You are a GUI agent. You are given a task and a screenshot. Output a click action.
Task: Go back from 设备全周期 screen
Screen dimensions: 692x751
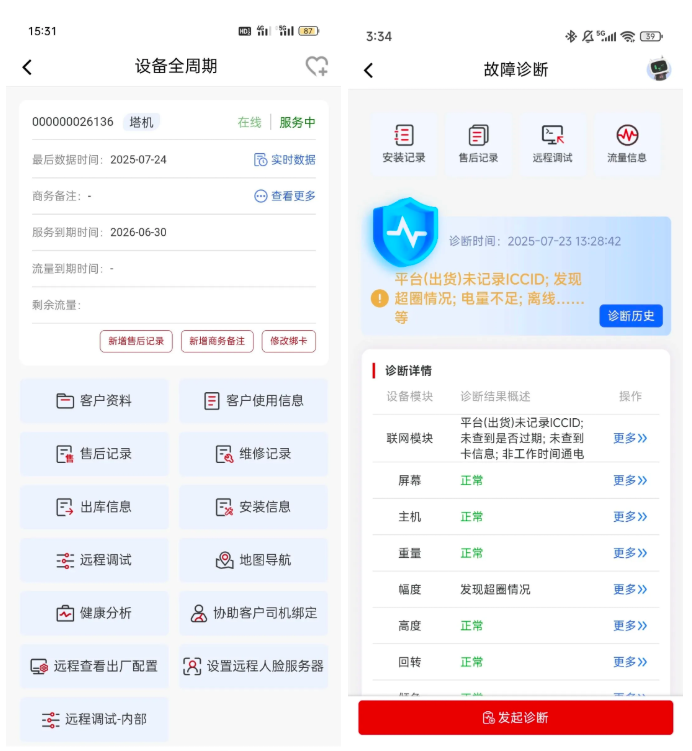[x=27, y=67]
